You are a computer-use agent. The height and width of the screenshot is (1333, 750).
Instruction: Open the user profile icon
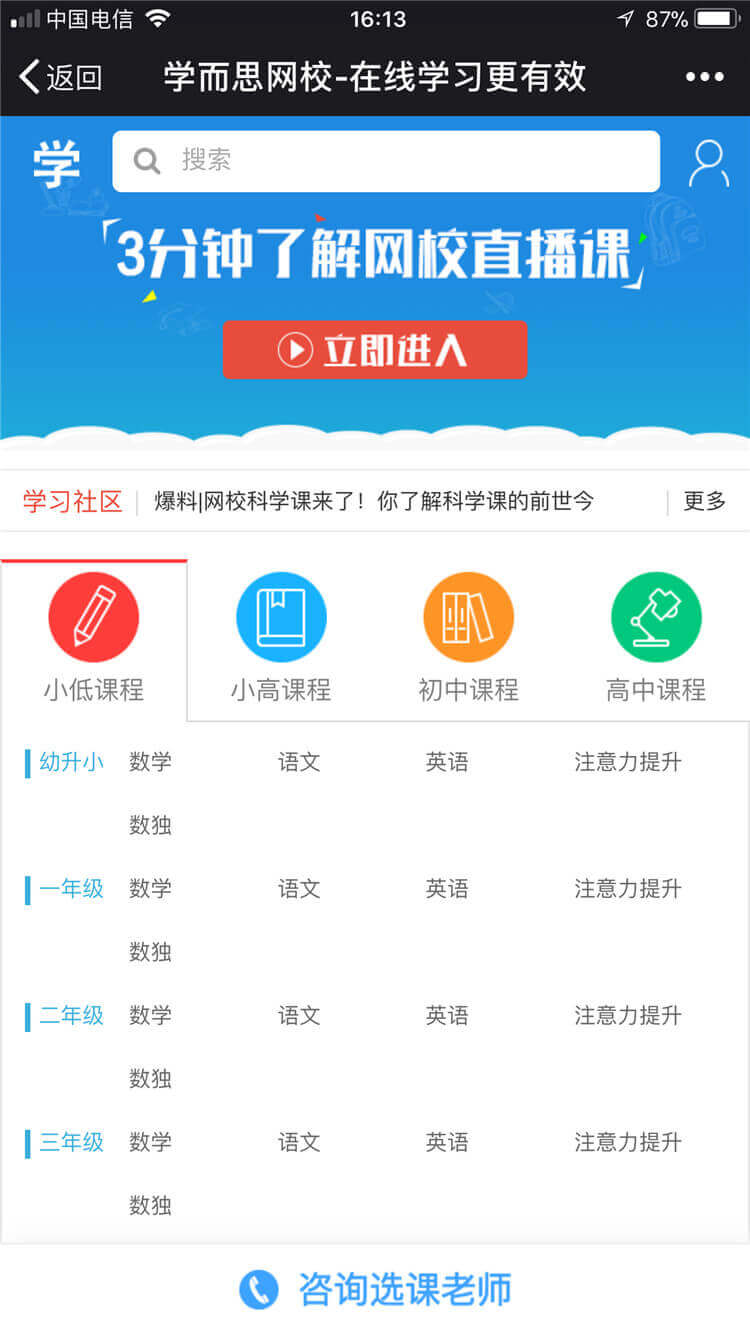click(x=708, y=163)
